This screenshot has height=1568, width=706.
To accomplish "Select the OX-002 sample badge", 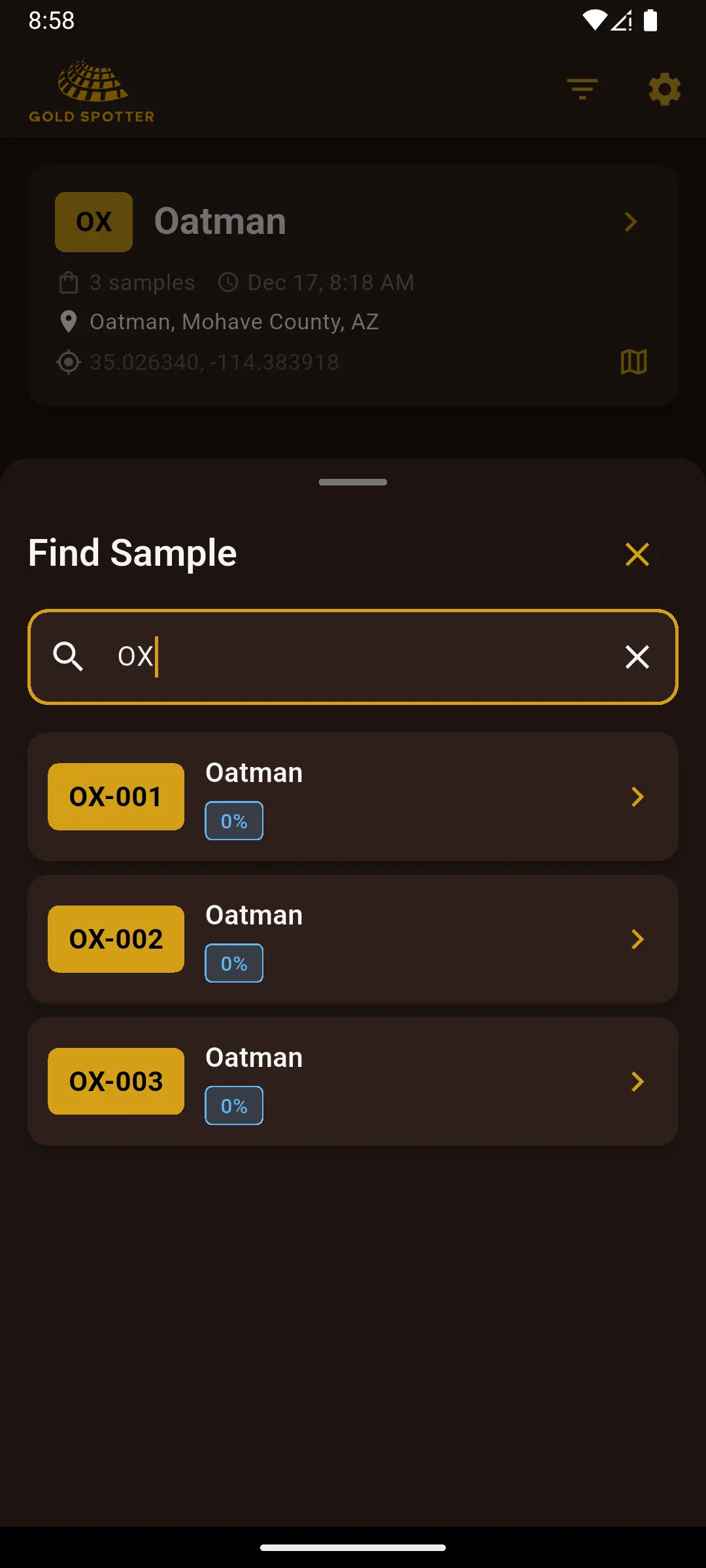I will pyautogui.click(x=115, y=939).
